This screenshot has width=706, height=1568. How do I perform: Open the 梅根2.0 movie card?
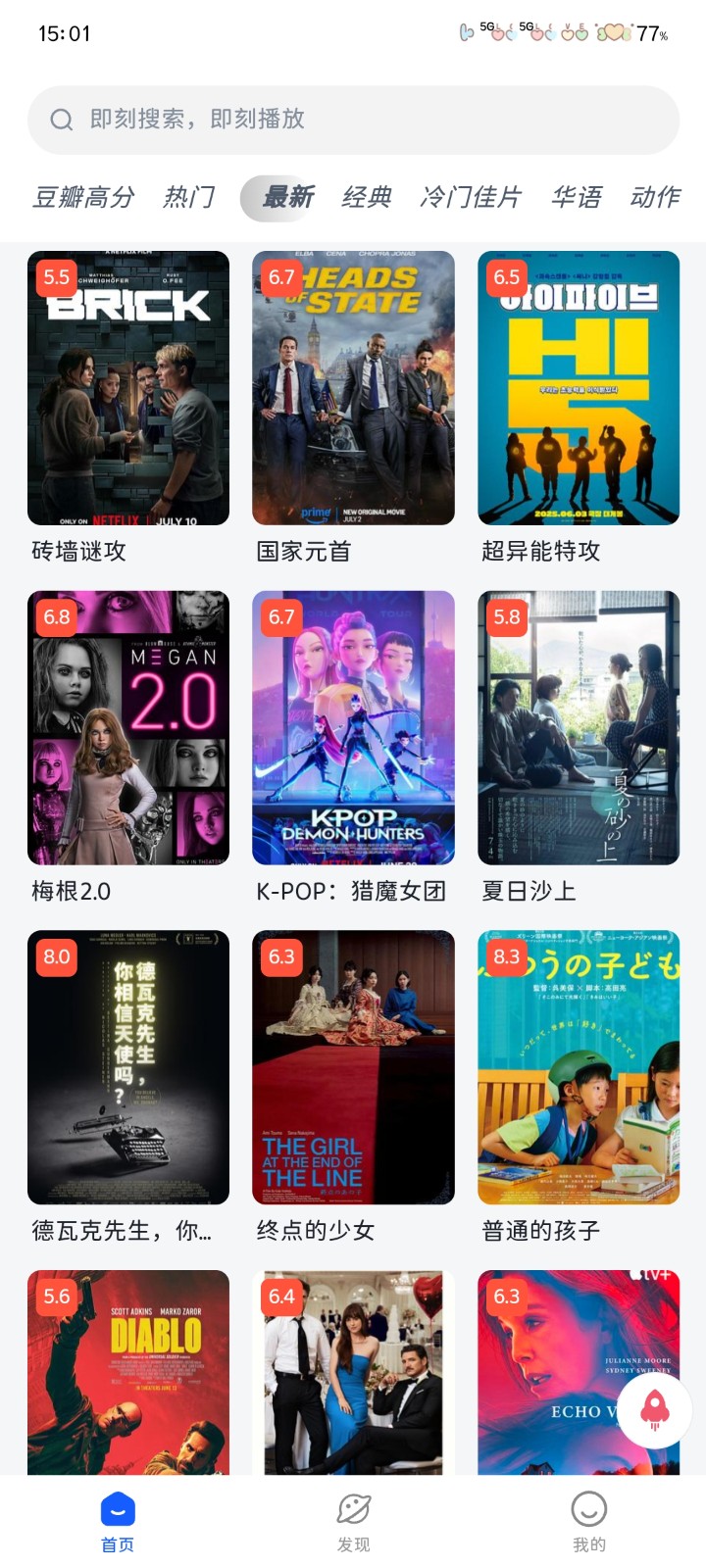[128, 727]
